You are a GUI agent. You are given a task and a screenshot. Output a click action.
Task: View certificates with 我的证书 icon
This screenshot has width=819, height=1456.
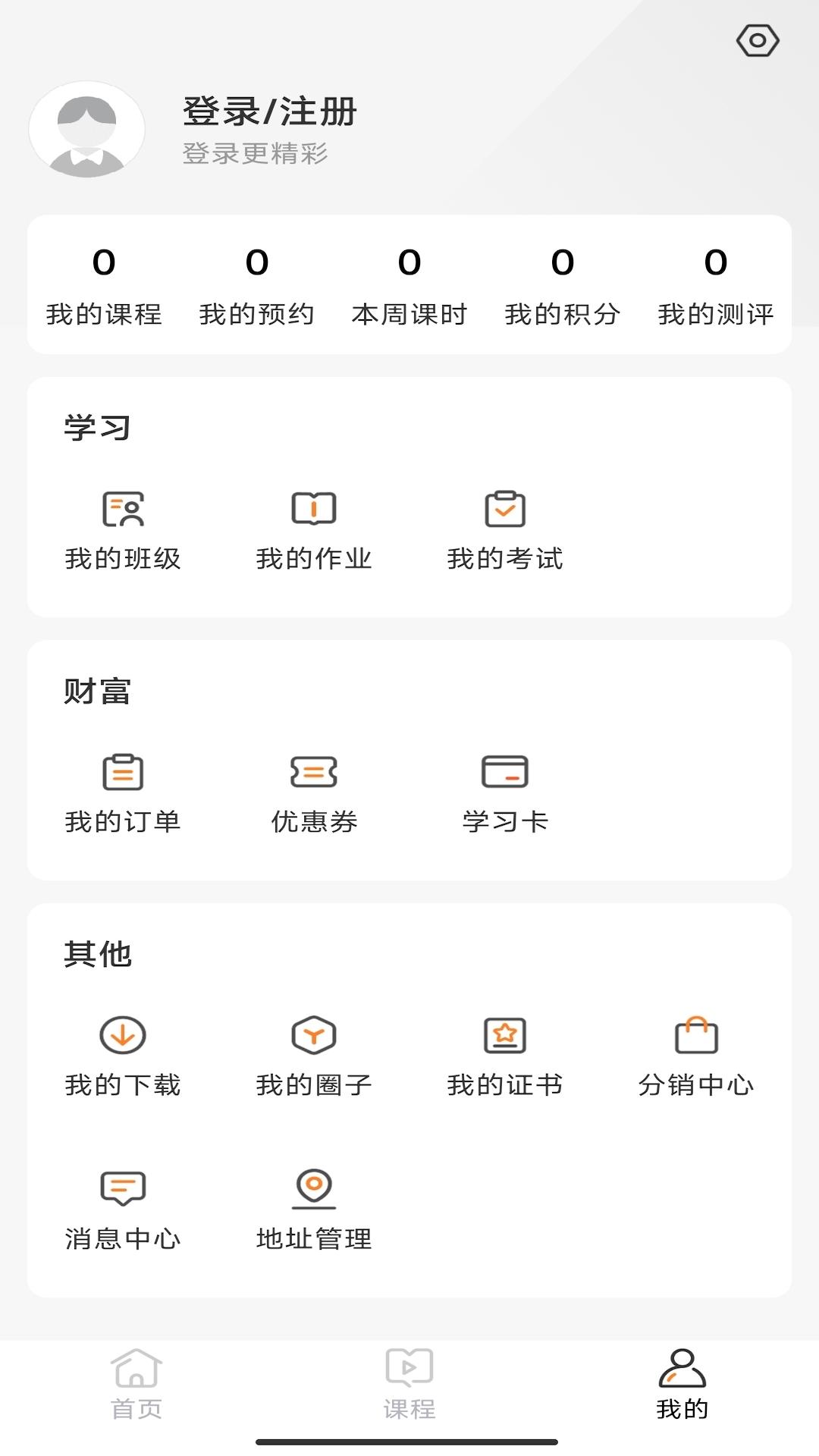coord(504,1034)
